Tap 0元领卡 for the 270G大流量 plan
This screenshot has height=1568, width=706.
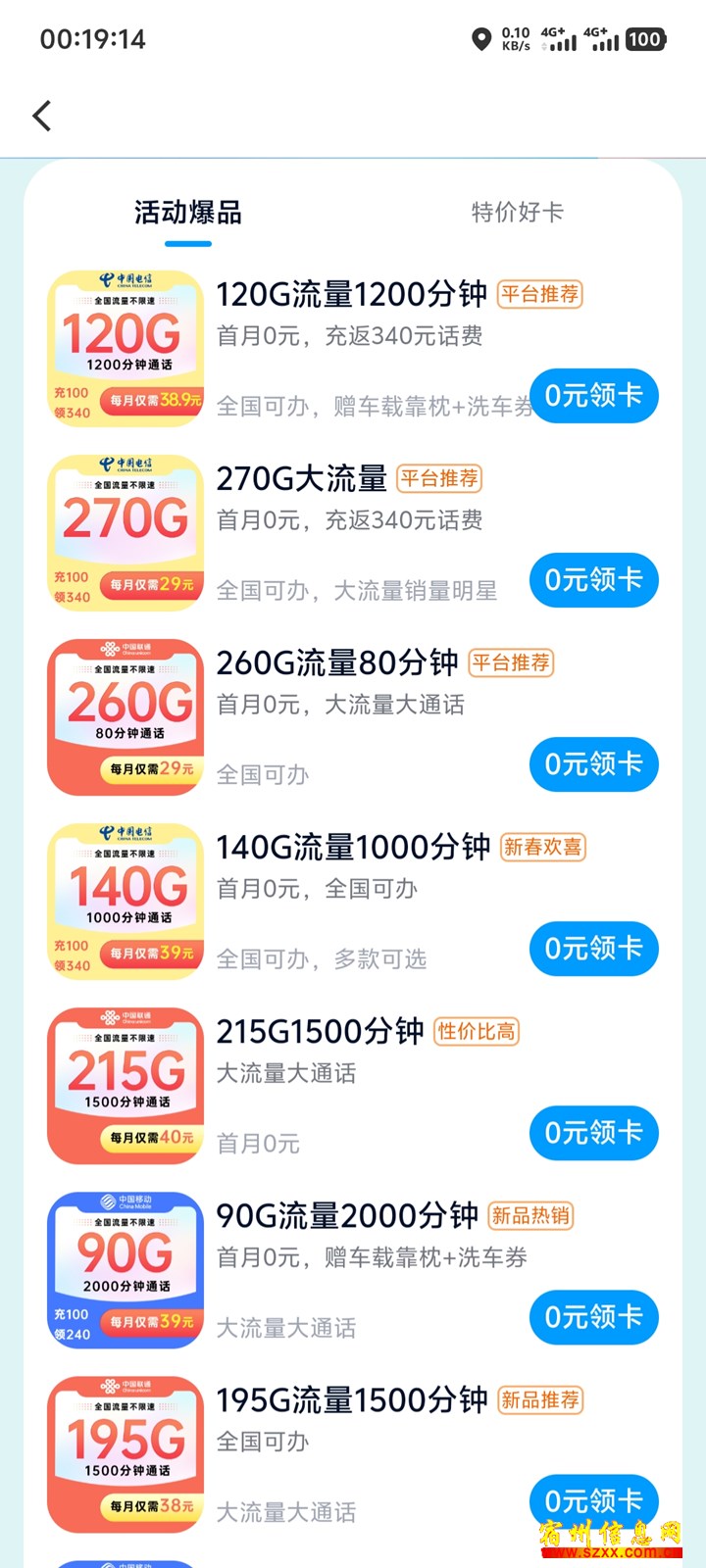[593, 580]
